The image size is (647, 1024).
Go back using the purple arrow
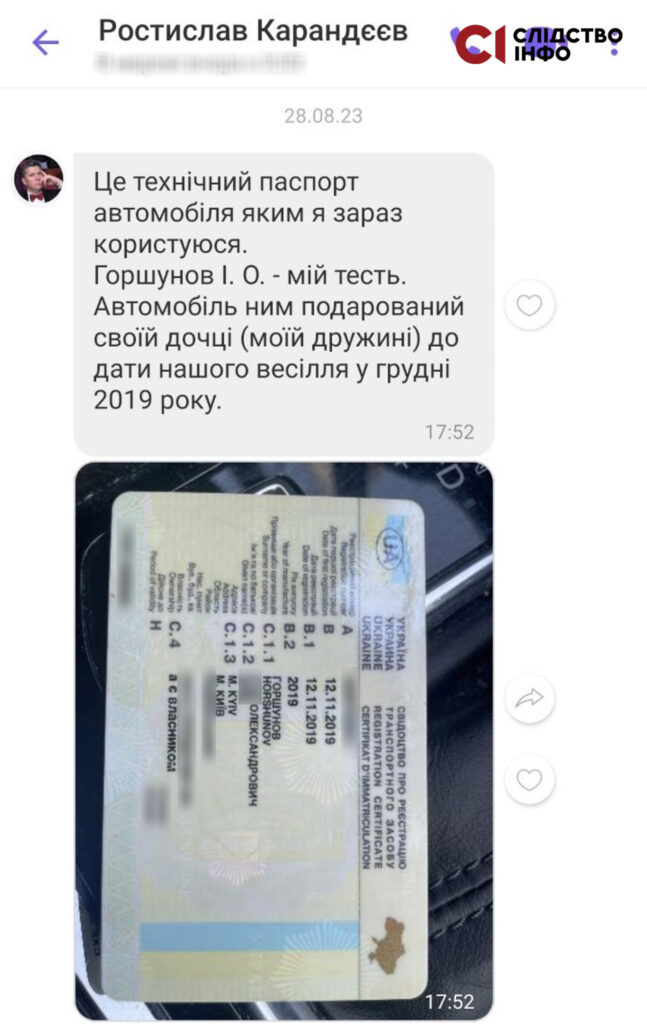click(x=46, y=42)
